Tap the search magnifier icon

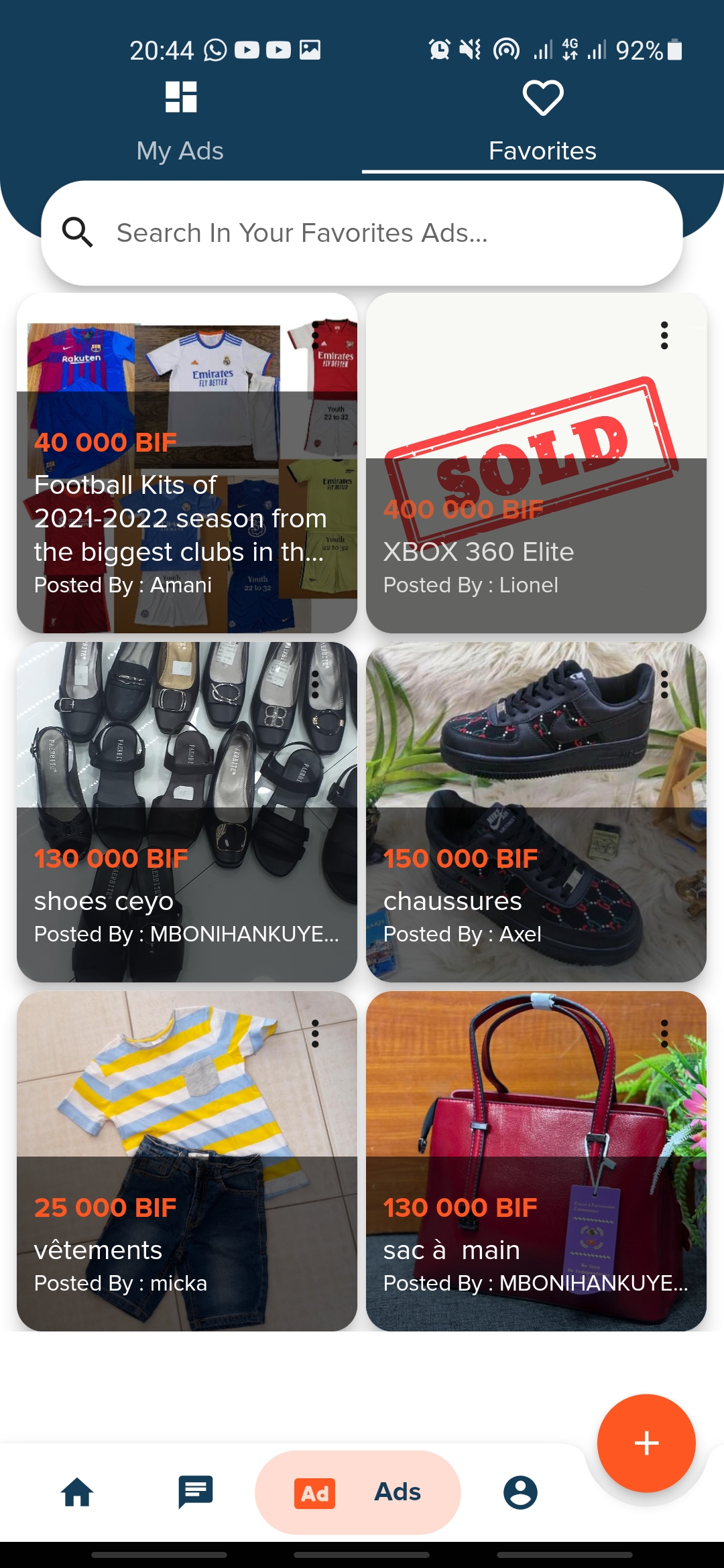79,233
